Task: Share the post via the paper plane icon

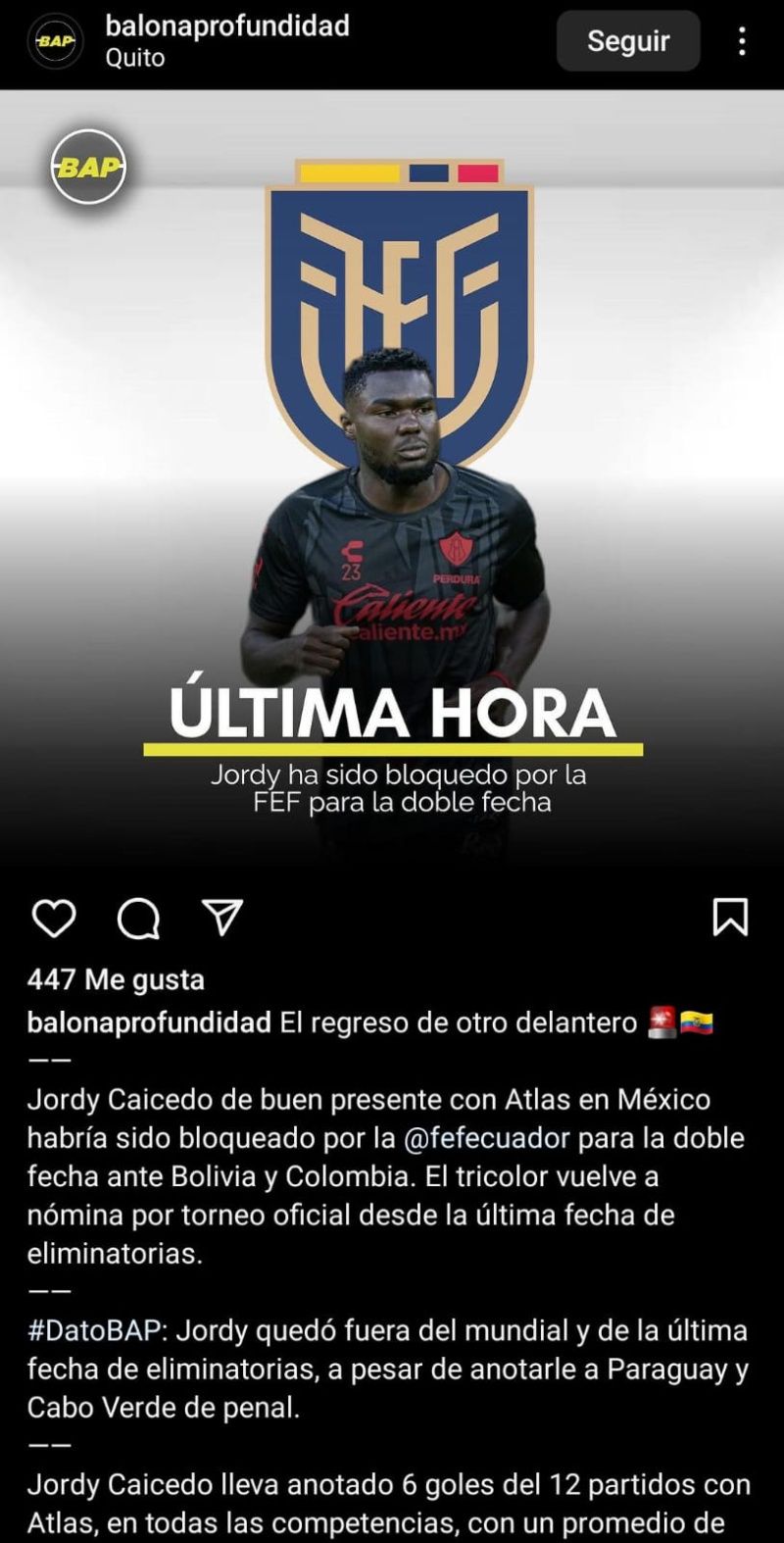Action: [x=222, y=918]
